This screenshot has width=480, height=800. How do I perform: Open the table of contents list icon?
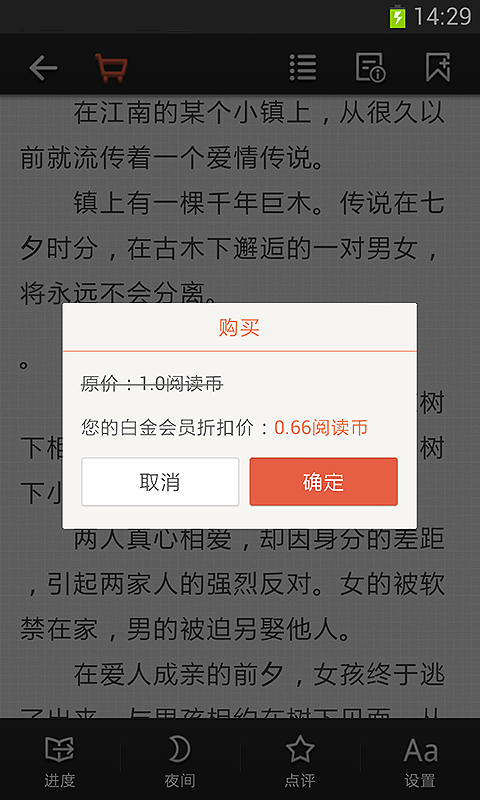[x=303, y=67]
